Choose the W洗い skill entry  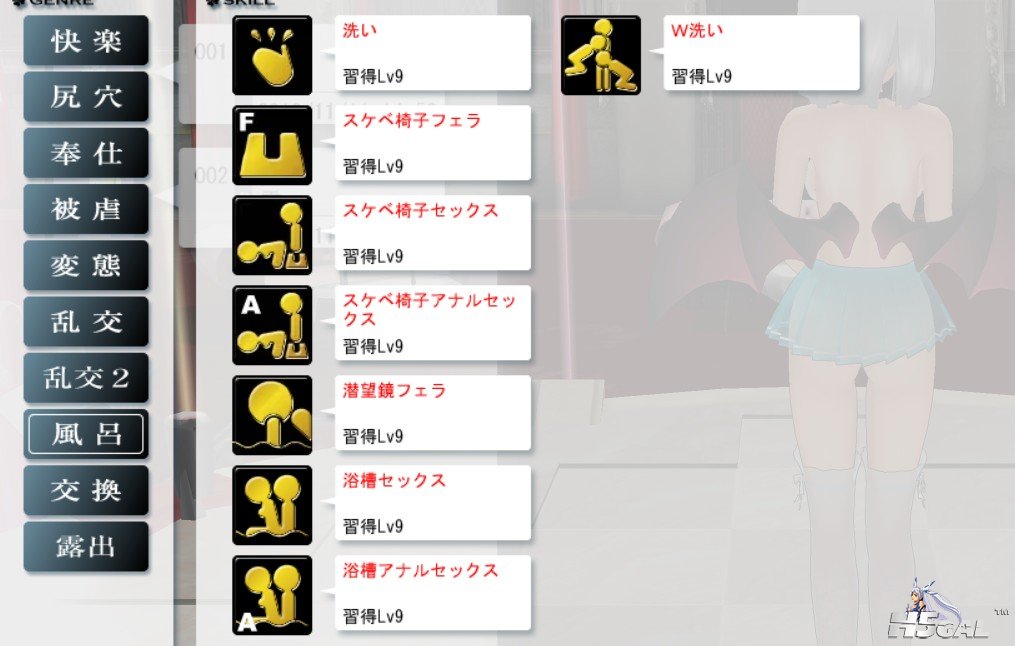point(760,54)
